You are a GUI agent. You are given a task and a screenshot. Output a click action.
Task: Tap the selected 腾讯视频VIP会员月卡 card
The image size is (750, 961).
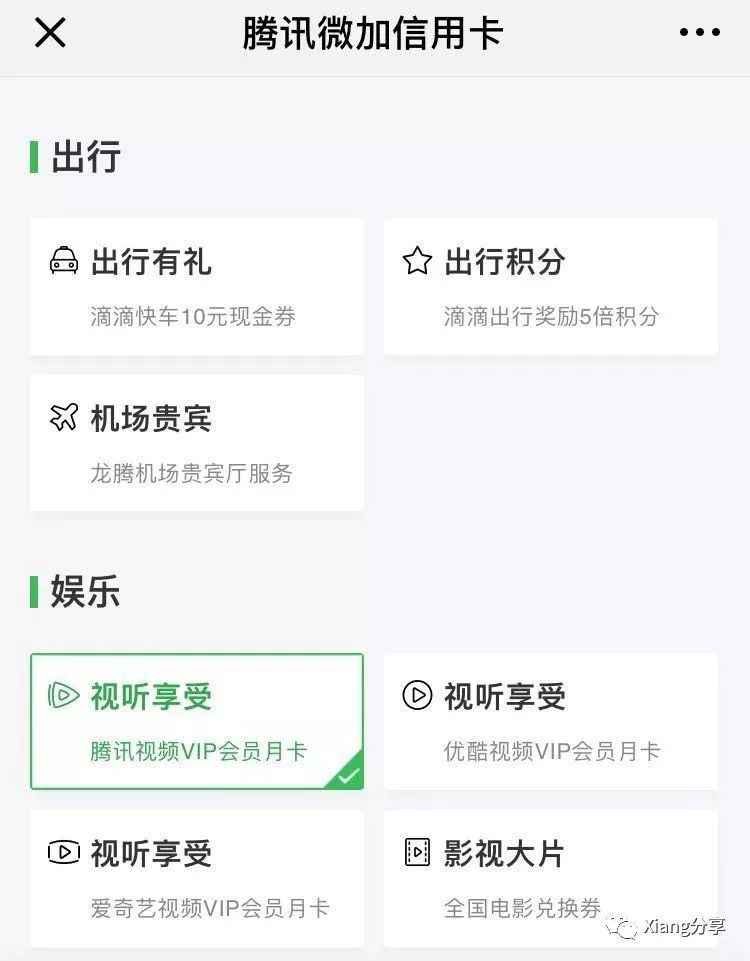[197, 721]
